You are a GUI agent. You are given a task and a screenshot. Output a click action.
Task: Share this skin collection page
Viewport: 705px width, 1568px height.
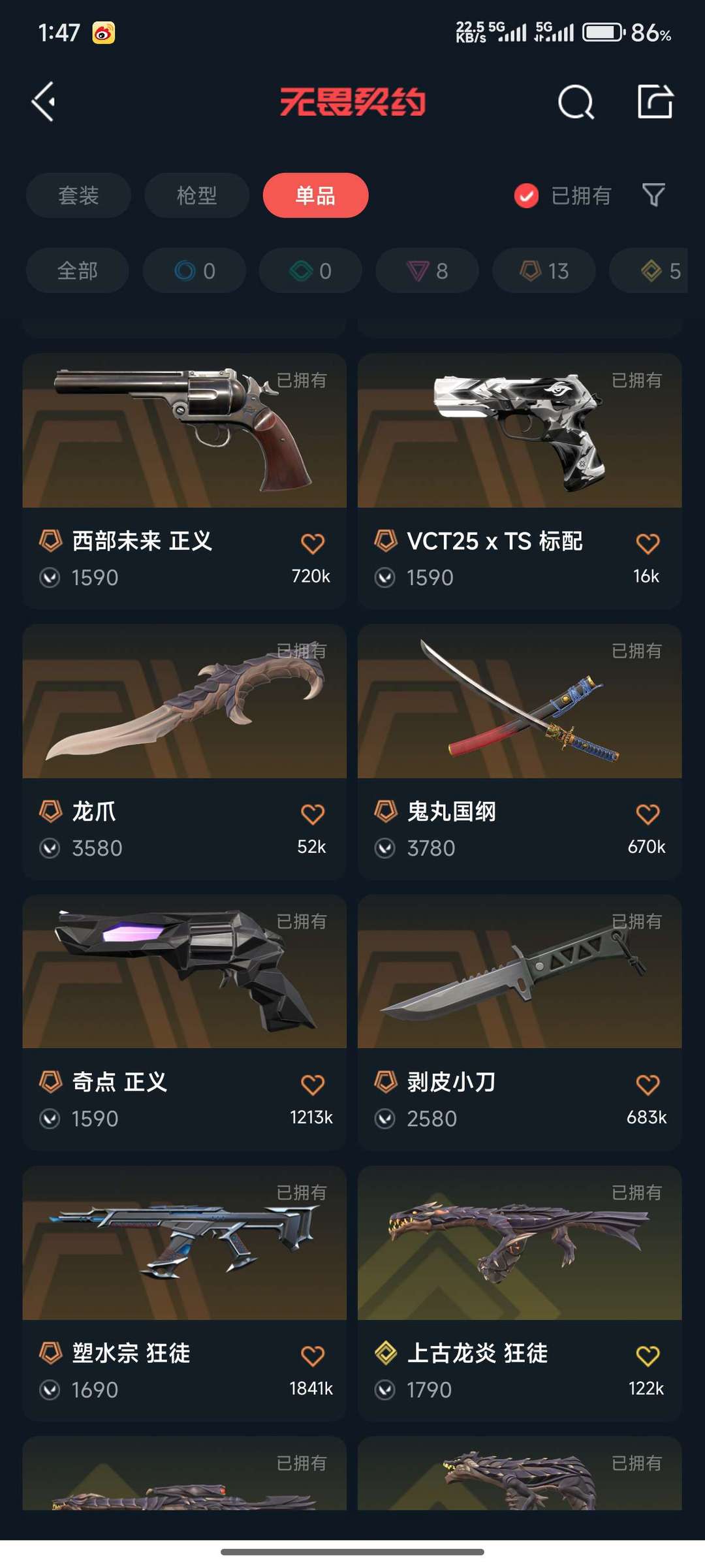point(655,102)
